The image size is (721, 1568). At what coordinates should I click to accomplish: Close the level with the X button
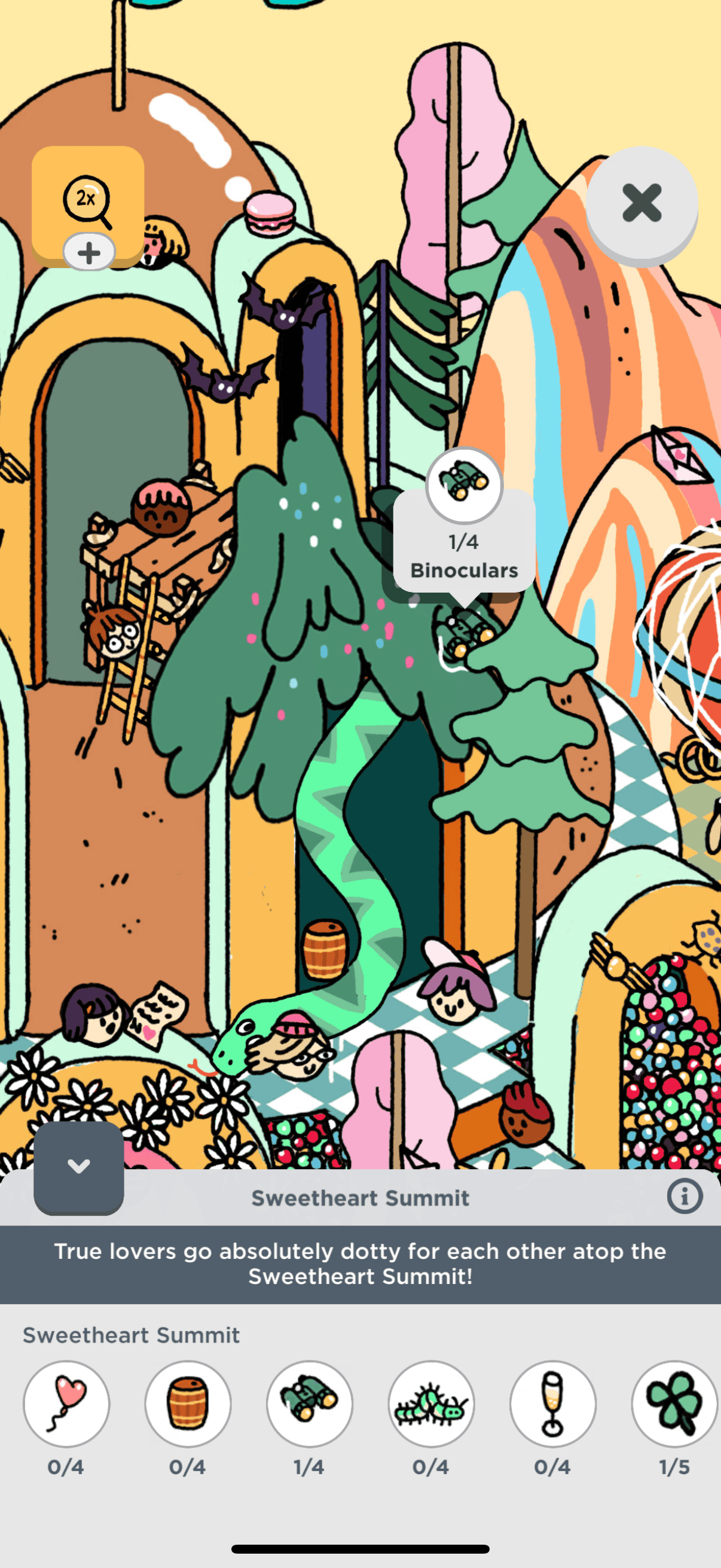click(642, 203)
